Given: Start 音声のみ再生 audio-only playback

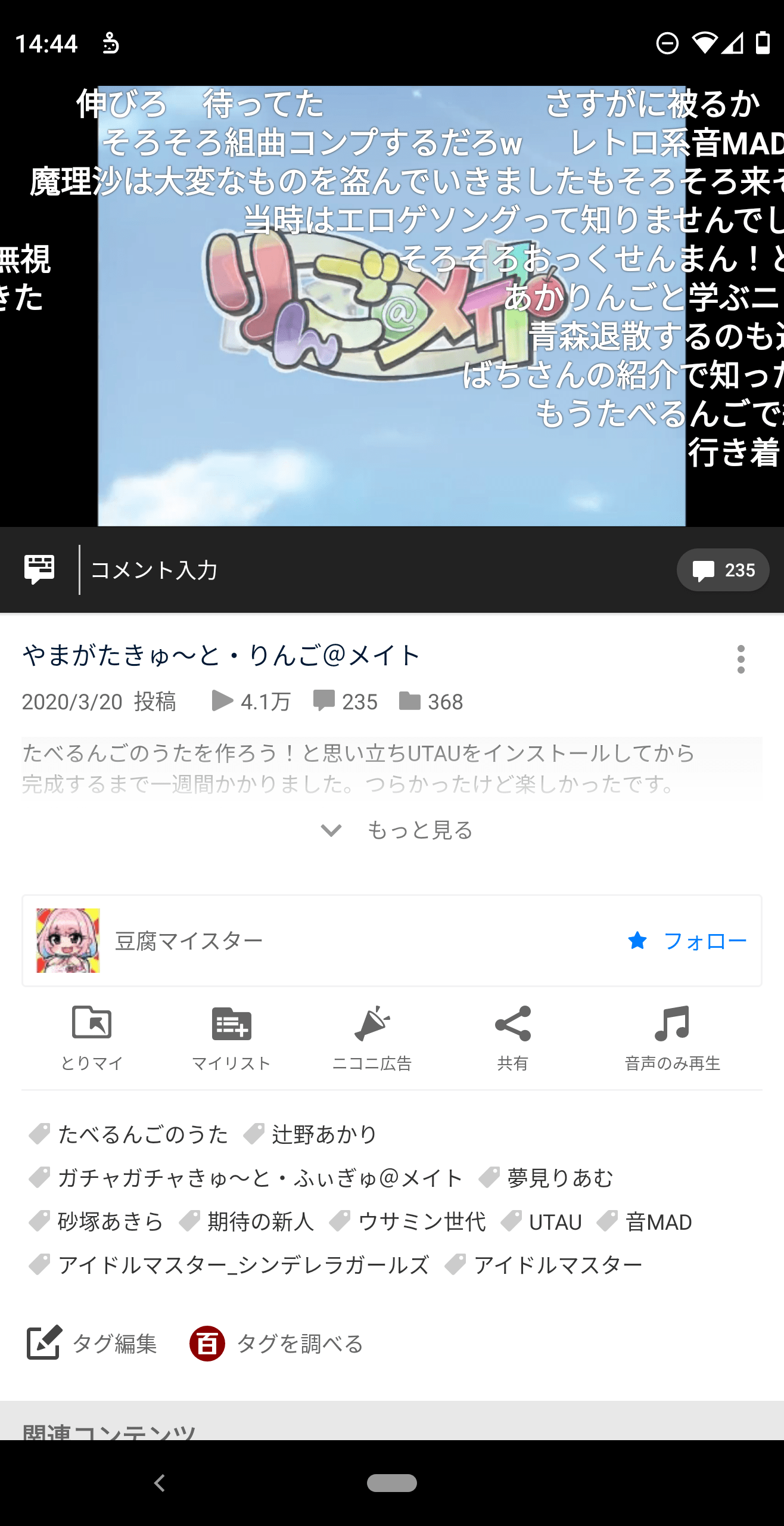Looking at the screenshot, I should point(672,1037).
